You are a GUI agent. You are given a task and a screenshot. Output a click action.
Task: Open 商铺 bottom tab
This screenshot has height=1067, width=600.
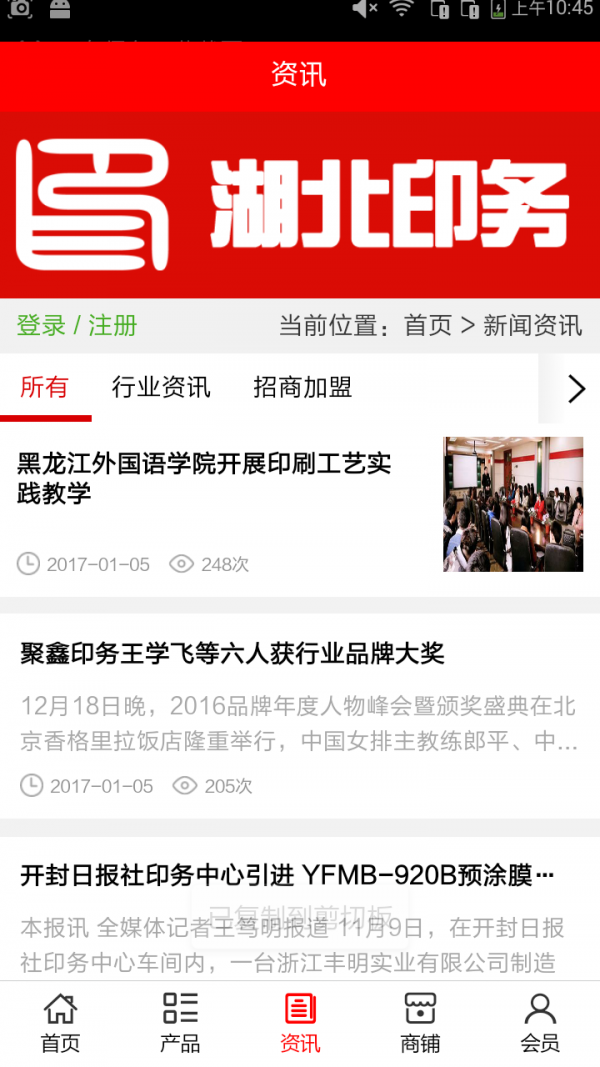pos(420,1023)
